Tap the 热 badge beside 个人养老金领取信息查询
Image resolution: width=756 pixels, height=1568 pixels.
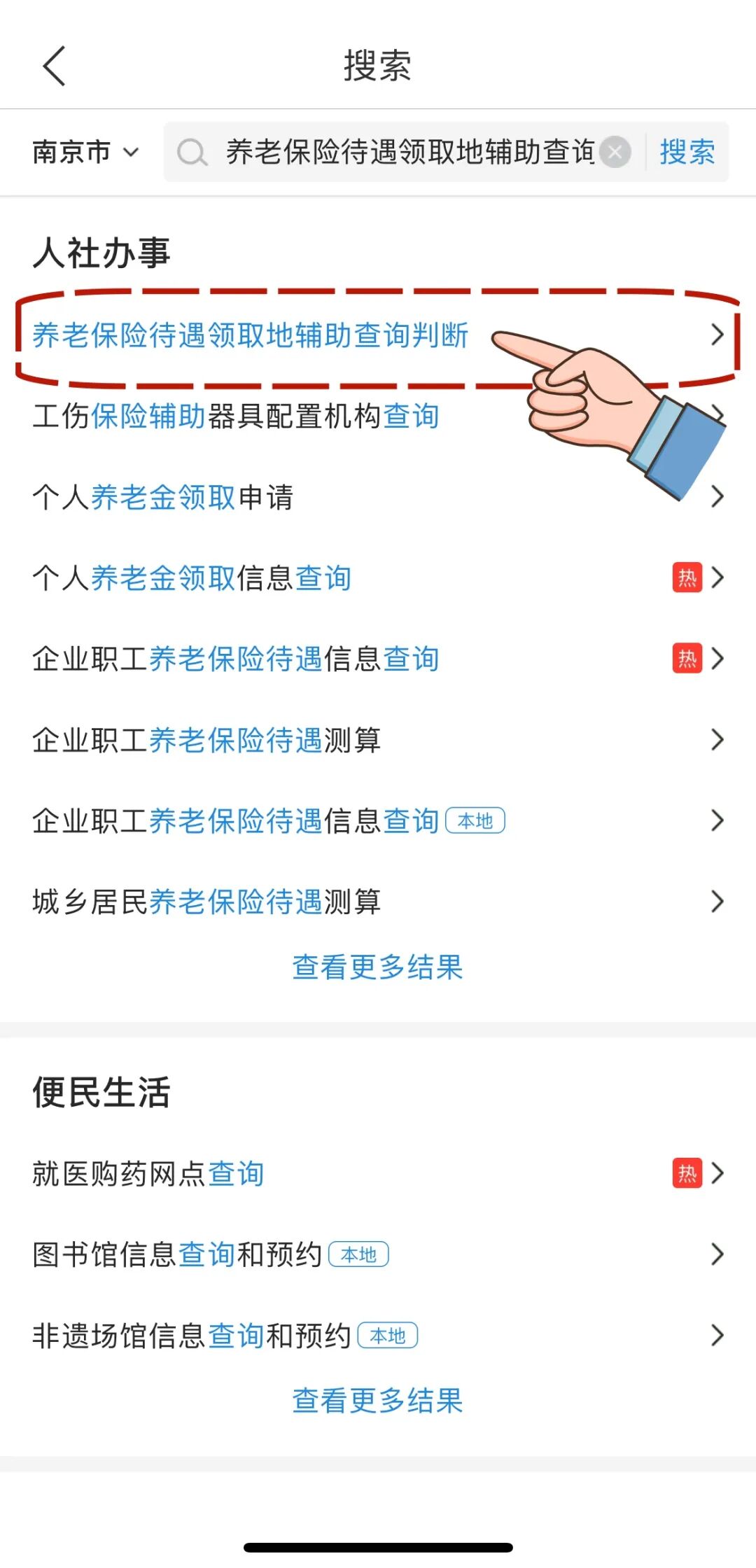[x=687, y=577]
